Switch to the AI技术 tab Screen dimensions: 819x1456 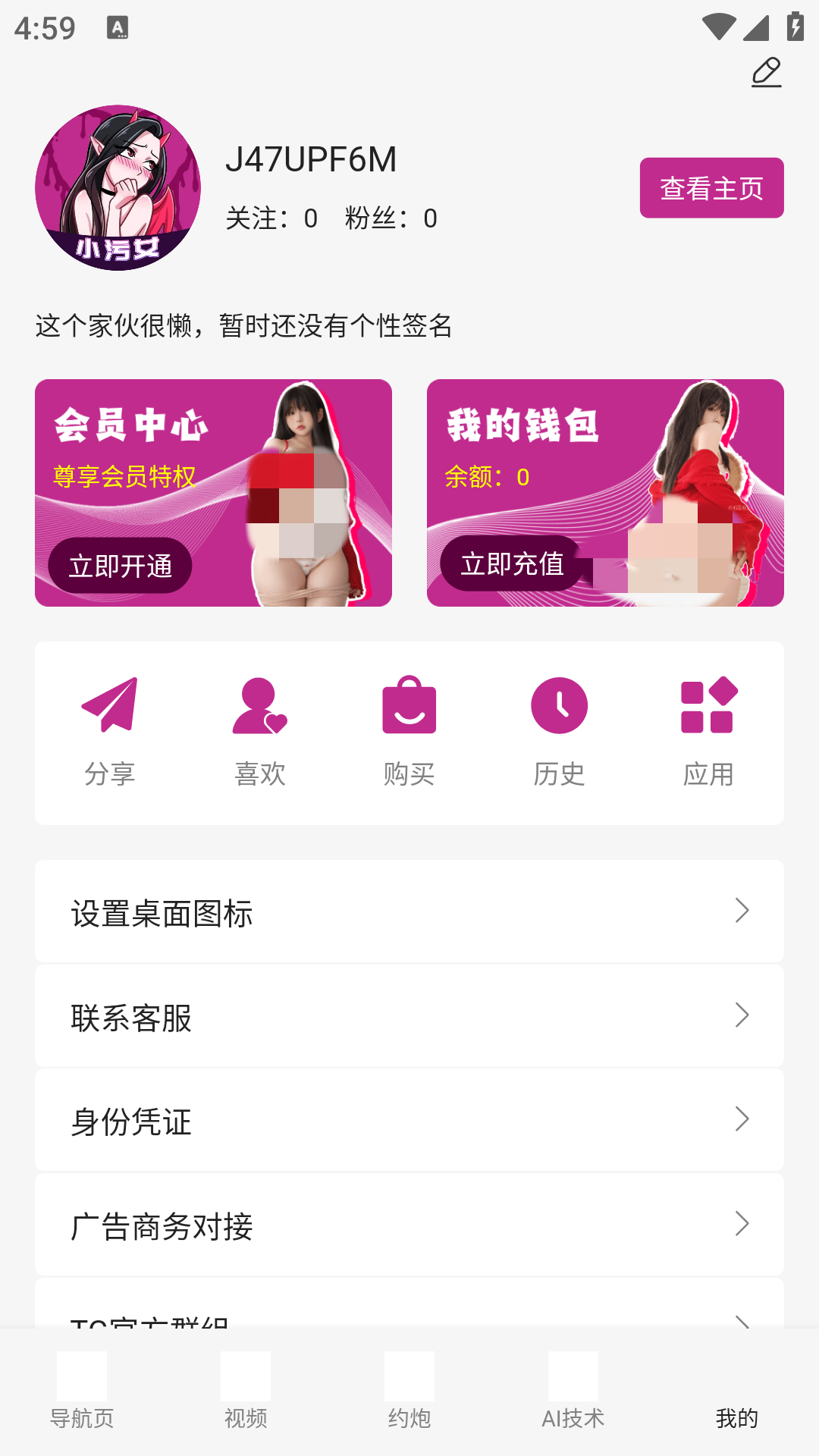pyautogui.click(x=573, y=1394)
